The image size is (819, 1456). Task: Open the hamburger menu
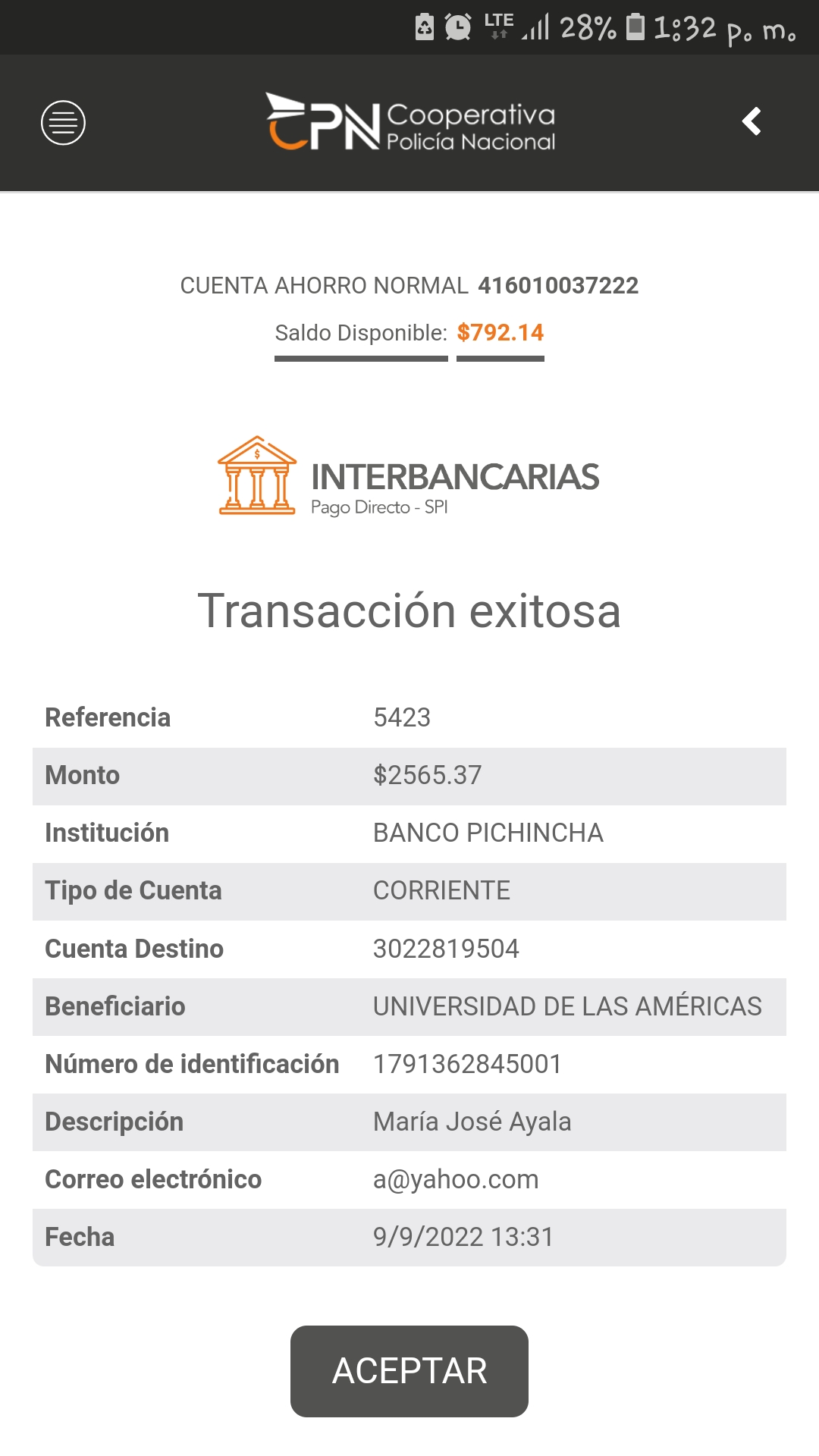tap(63, 122)
